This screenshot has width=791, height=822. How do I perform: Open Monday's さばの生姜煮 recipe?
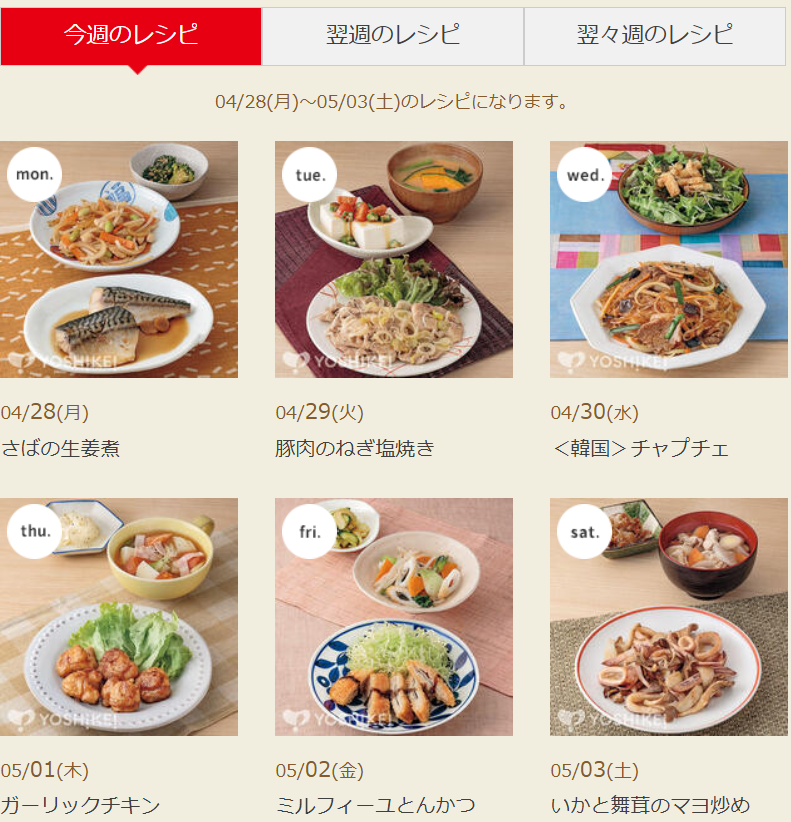click(x=119, y=260)
